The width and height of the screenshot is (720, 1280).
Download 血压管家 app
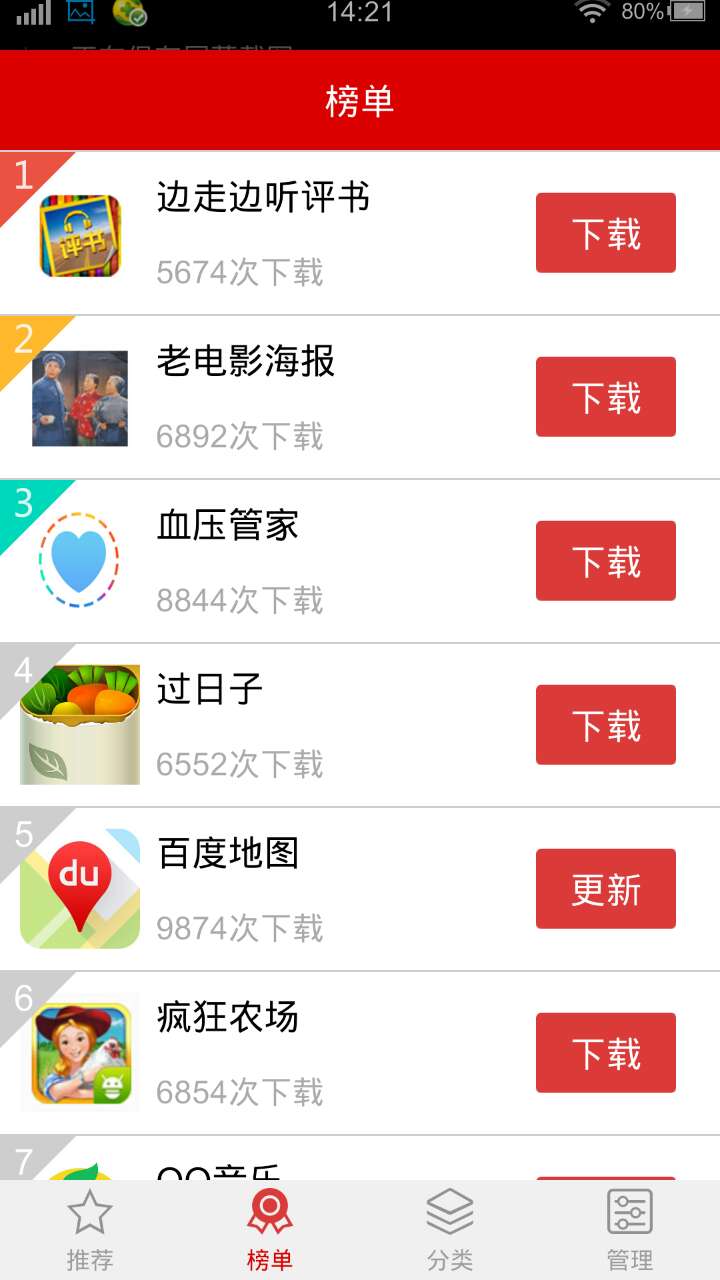[605, 561]
